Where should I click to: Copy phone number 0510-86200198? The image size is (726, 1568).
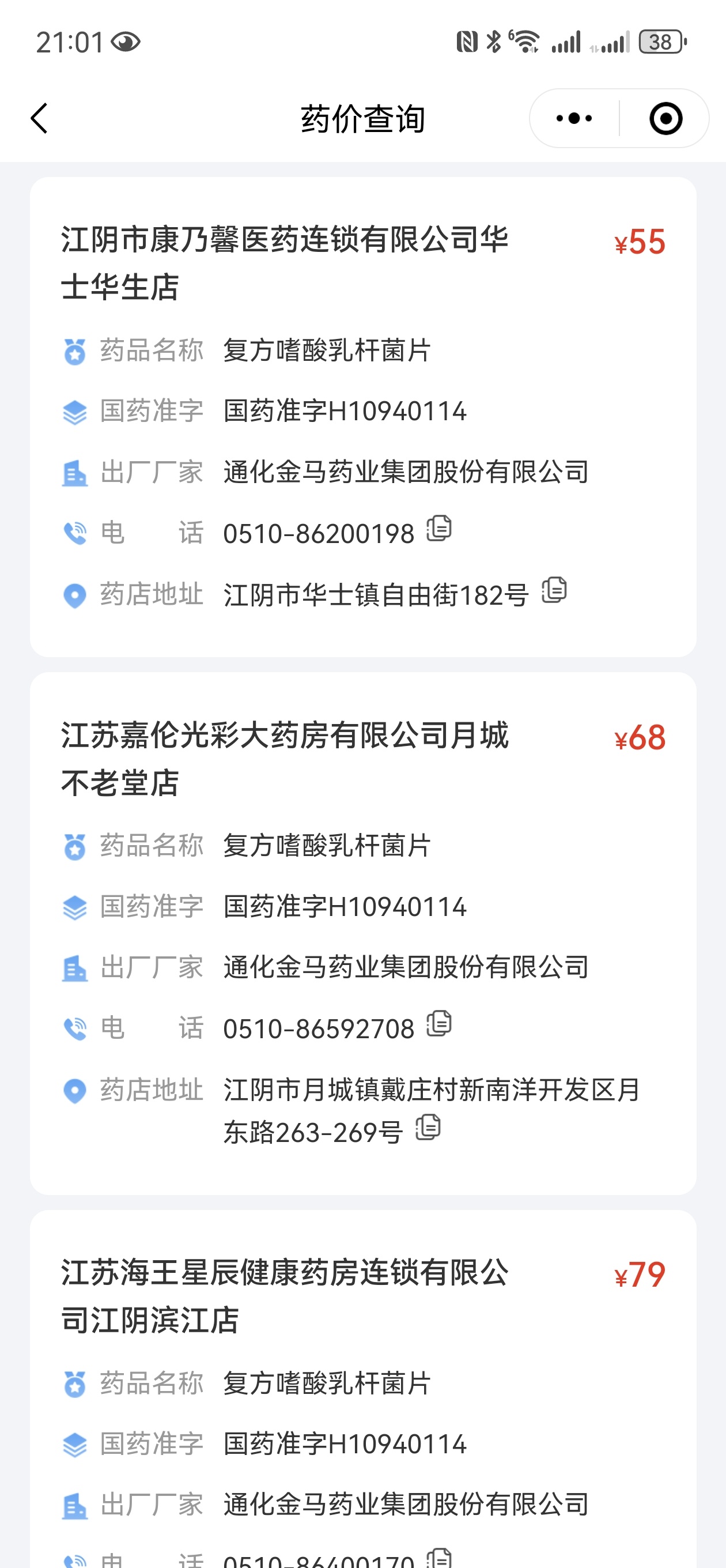pos(438,529)
